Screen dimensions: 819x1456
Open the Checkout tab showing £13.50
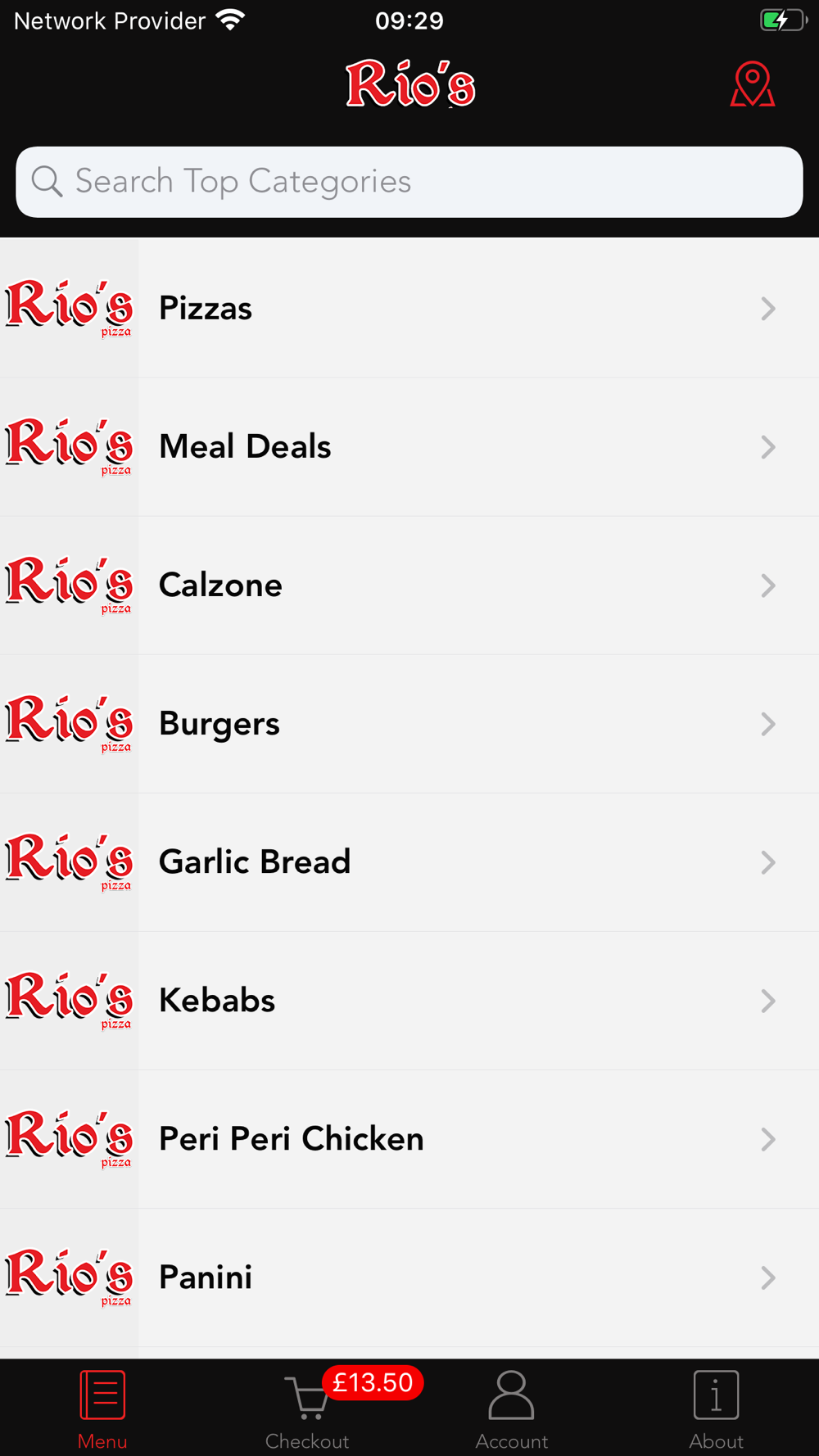(x=307, y=1409)
